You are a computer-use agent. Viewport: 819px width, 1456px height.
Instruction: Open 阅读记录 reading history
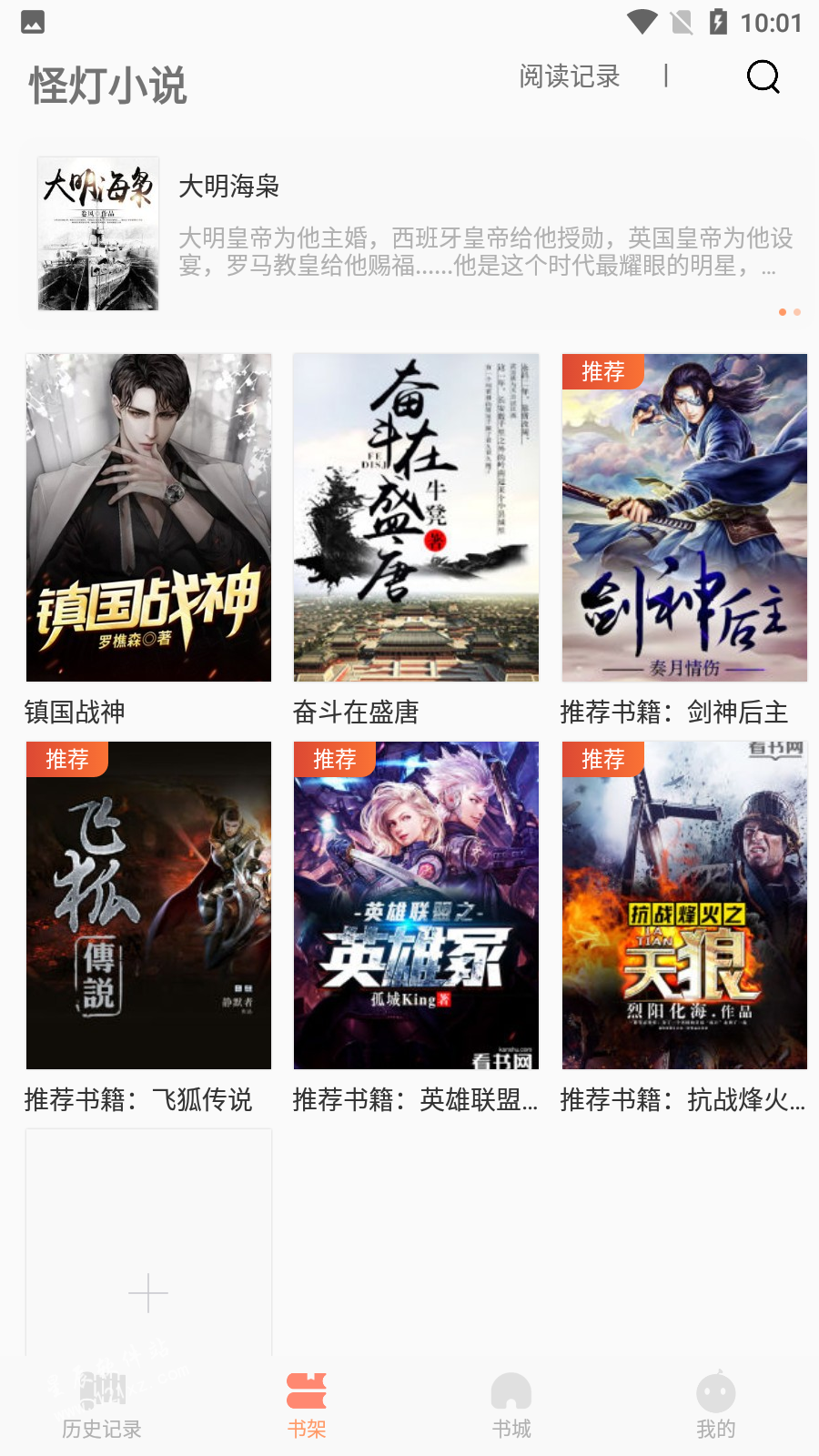coord(569,76)
